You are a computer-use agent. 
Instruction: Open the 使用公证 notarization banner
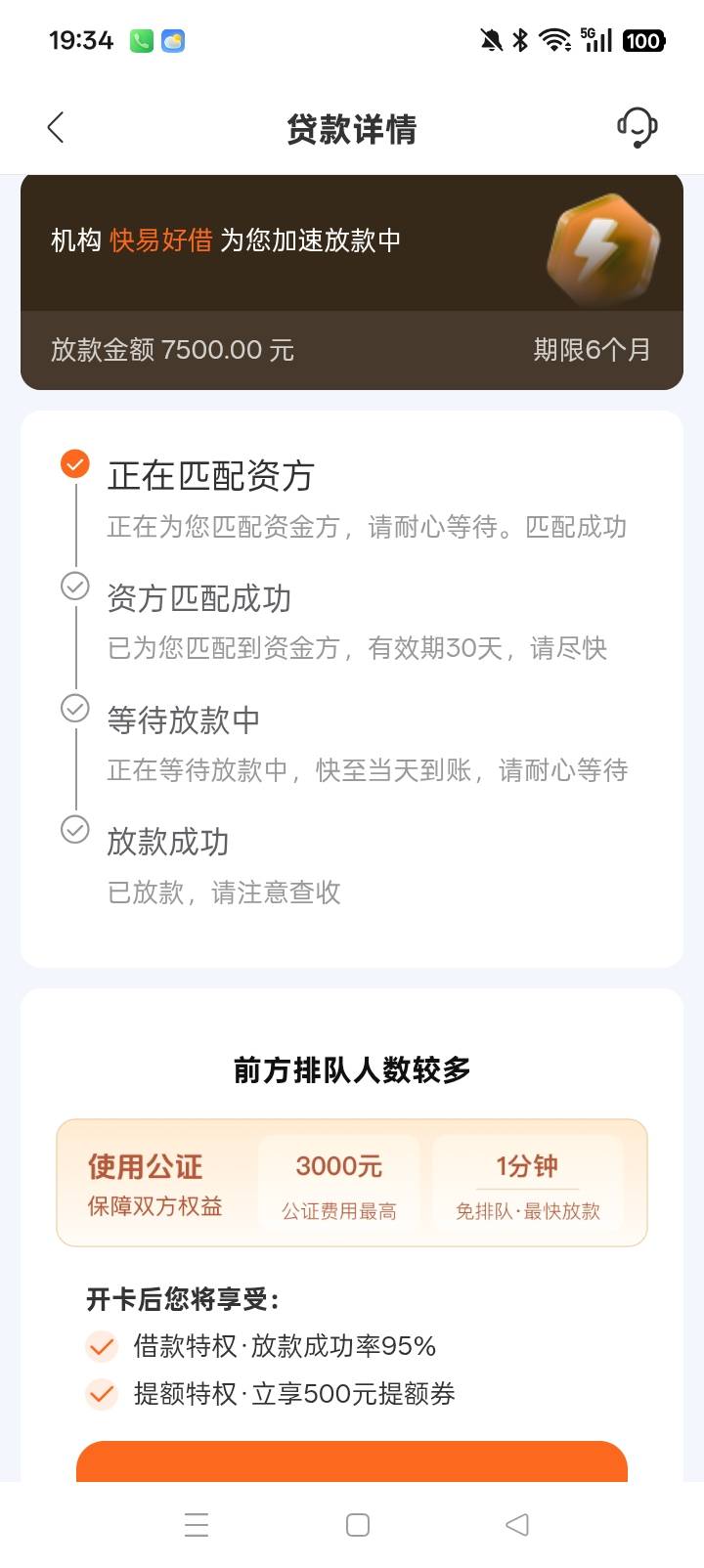coord(352,1183)
